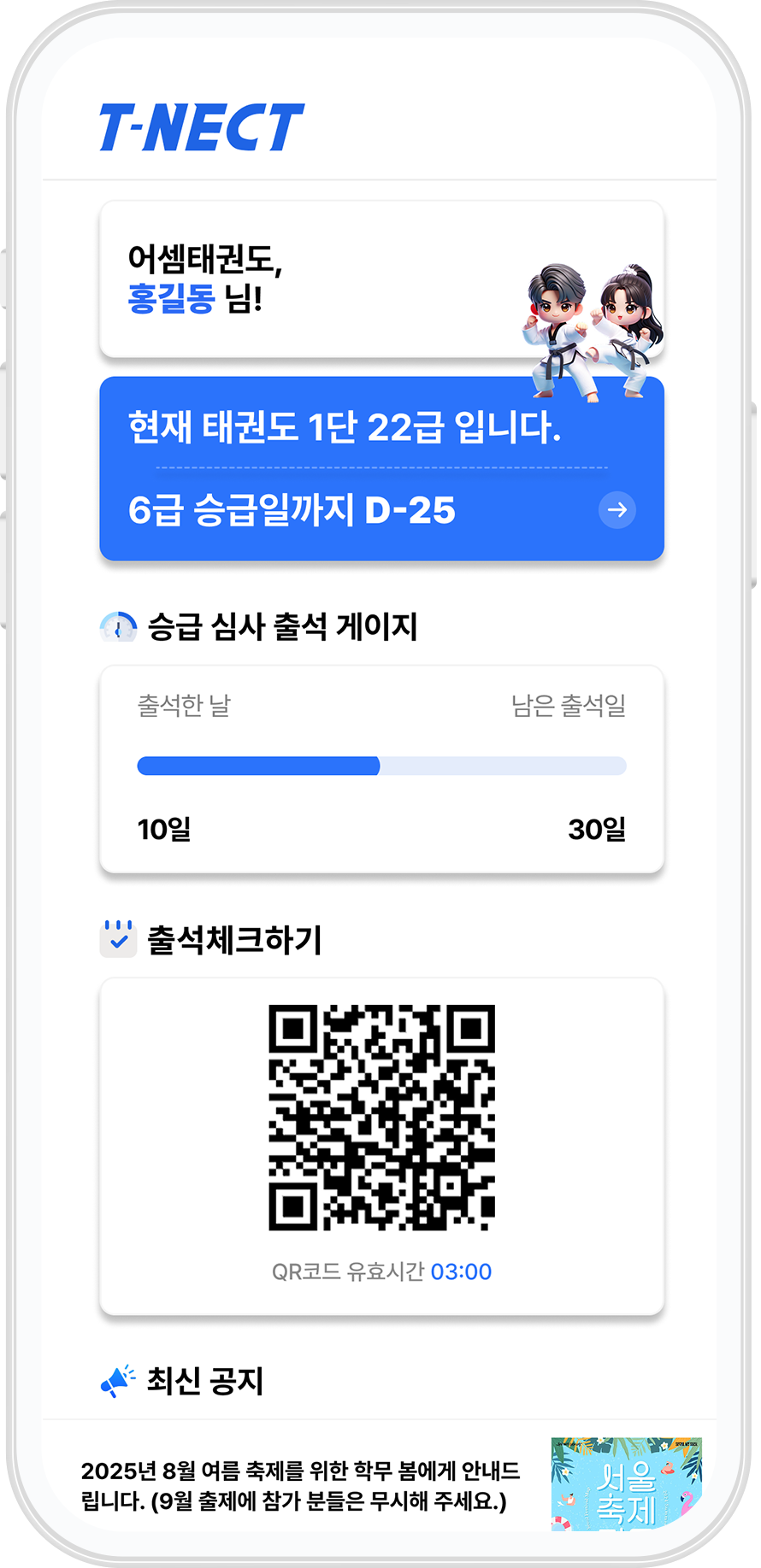Viewport: 761px width, 1568px height.
Task: Click the megaphone icon beside 최신 공지
Action: [116, 1379]
